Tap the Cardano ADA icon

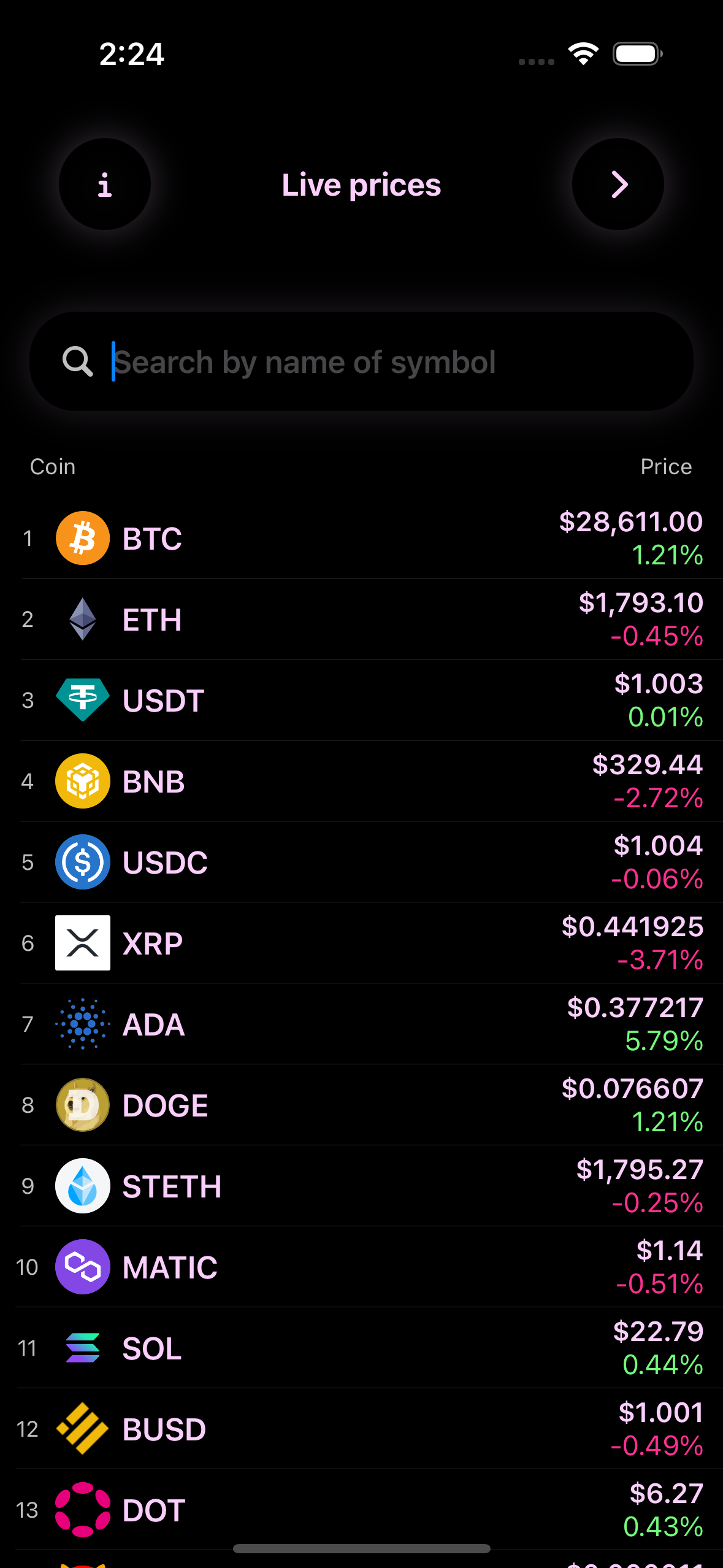pyautogui.click(x=82, y=1023)
